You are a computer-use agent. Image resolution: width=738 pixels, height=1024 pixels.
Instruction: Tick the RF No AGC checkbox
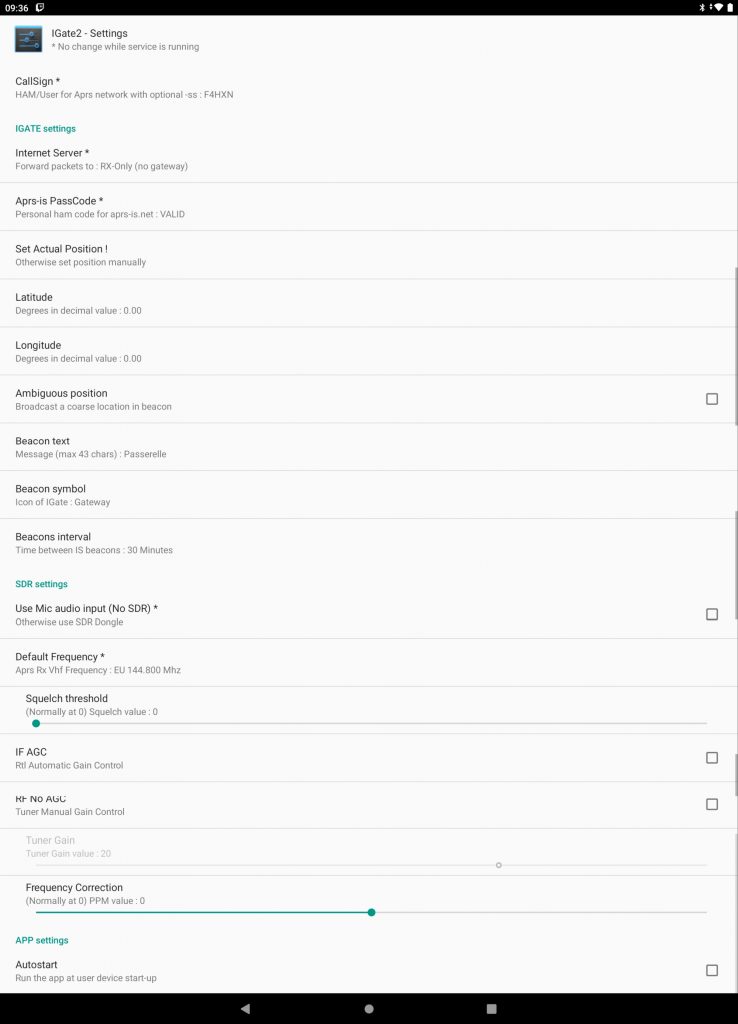click(x=712, y=804)
